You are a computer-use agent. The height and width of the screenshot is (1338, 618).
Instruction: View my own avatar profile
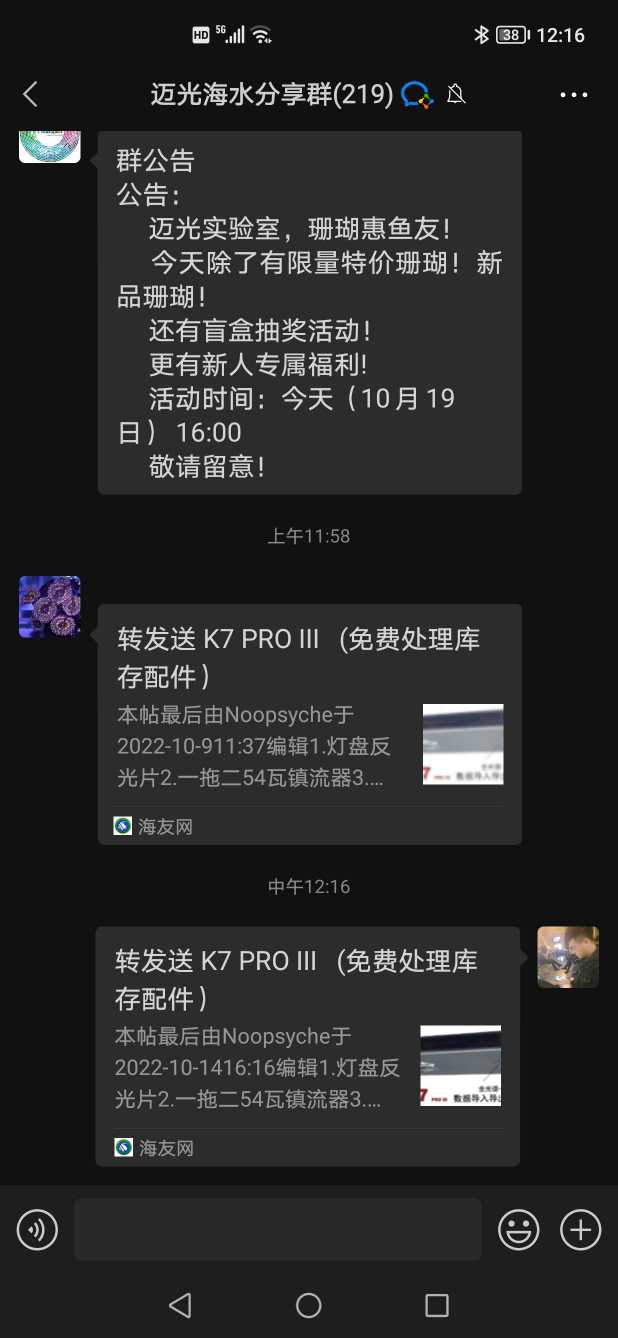pos(568,957)
